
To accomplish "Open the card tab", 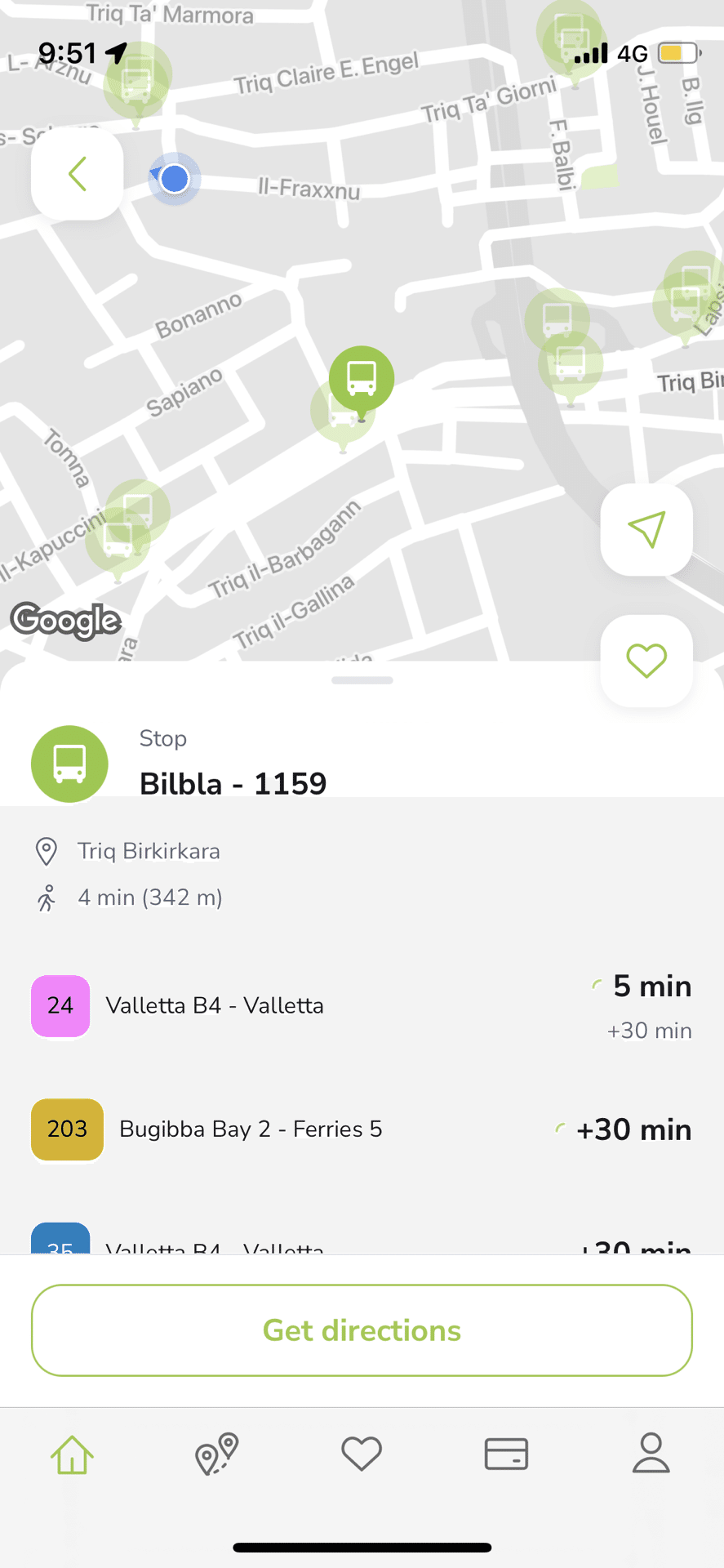I will point(506,1454).
